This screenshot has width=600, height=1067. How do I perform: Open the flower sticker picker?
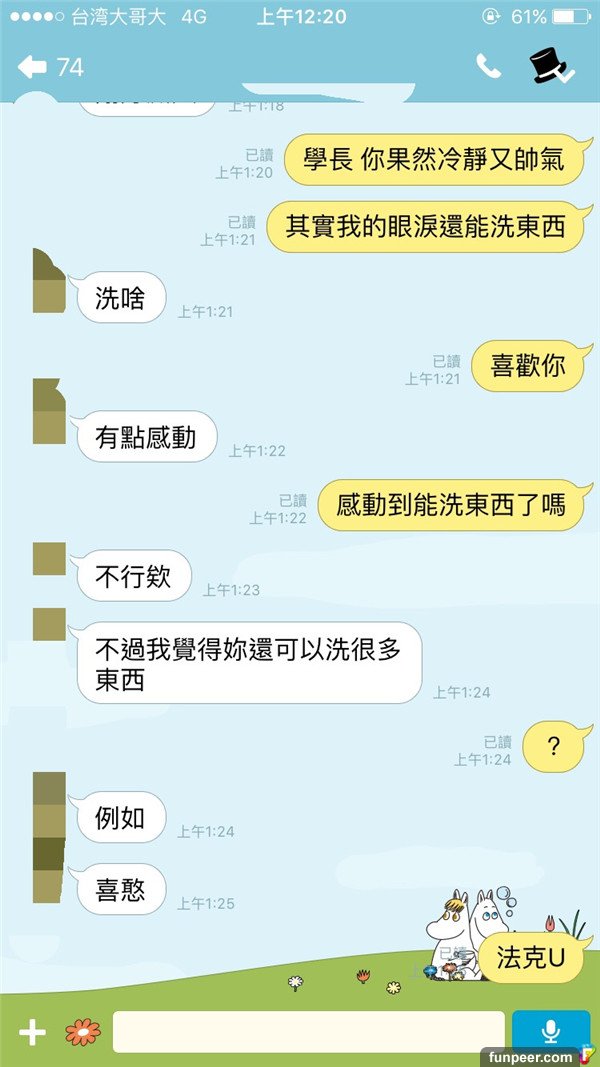[82, 1032]
